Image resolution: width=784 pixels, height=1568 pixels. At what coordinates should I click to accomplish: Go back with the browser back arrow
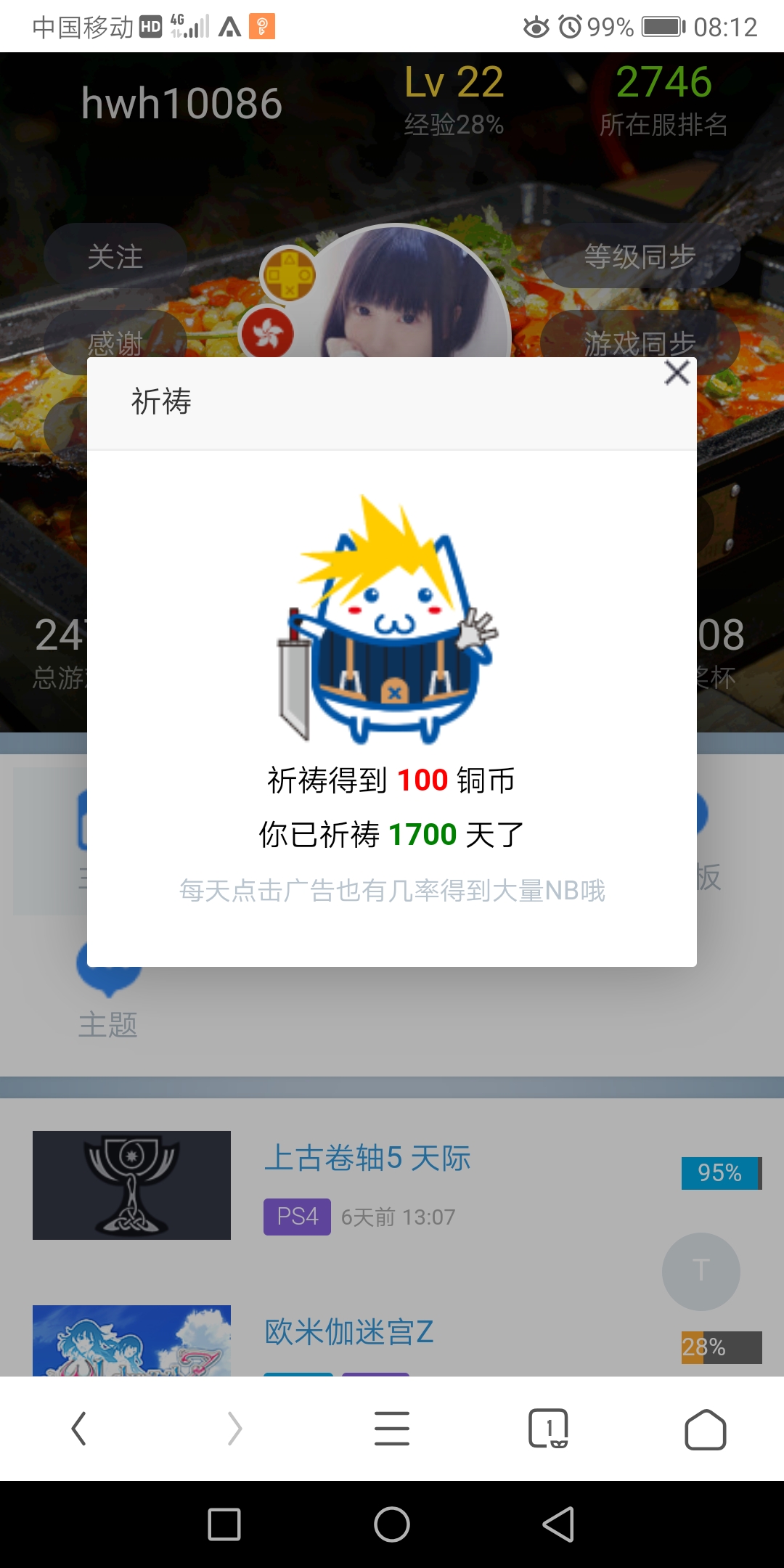point(78,1429)
